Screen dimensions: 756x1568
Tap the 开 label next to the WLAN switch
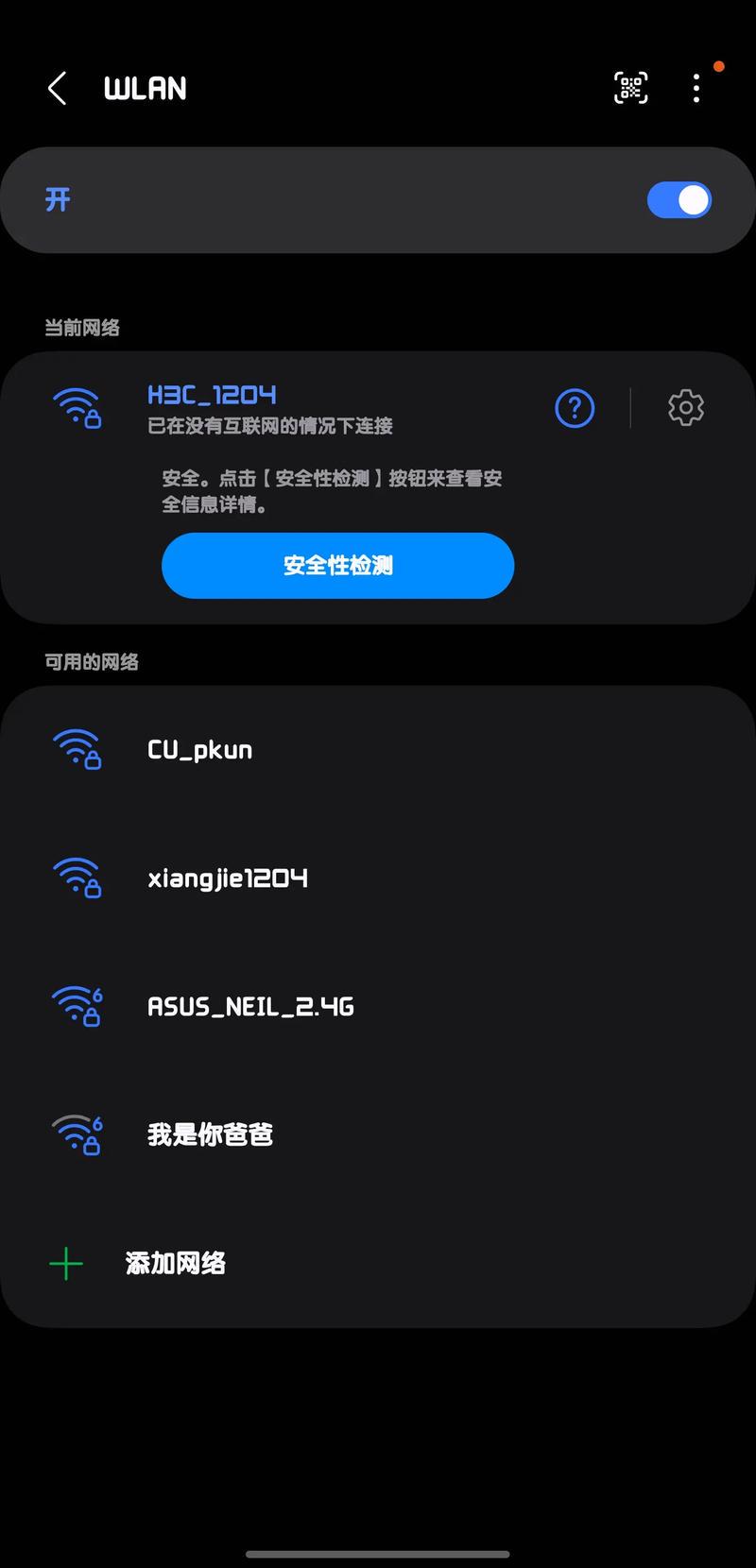(57, 199)
